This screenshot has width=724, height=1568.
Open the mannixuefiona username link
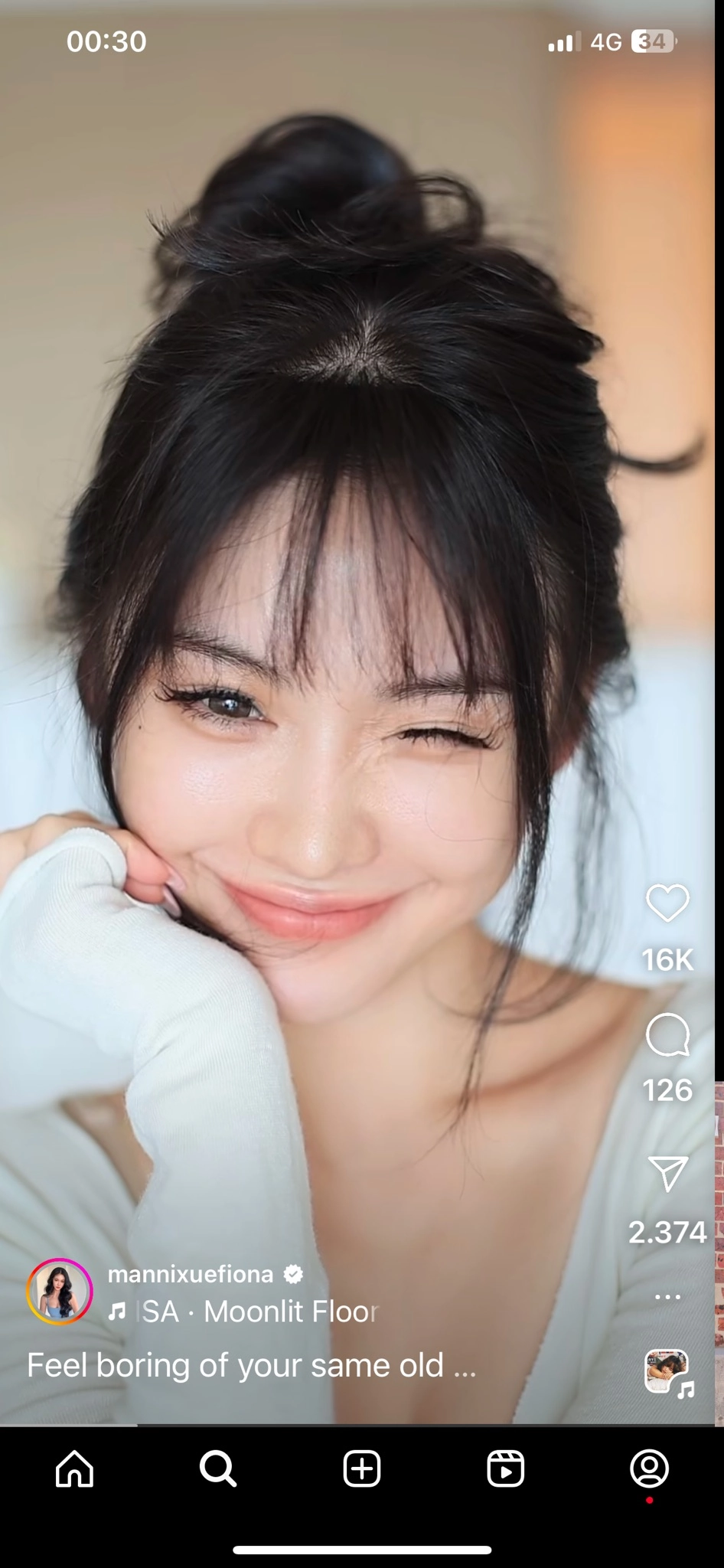click(x=191, y=1274)
